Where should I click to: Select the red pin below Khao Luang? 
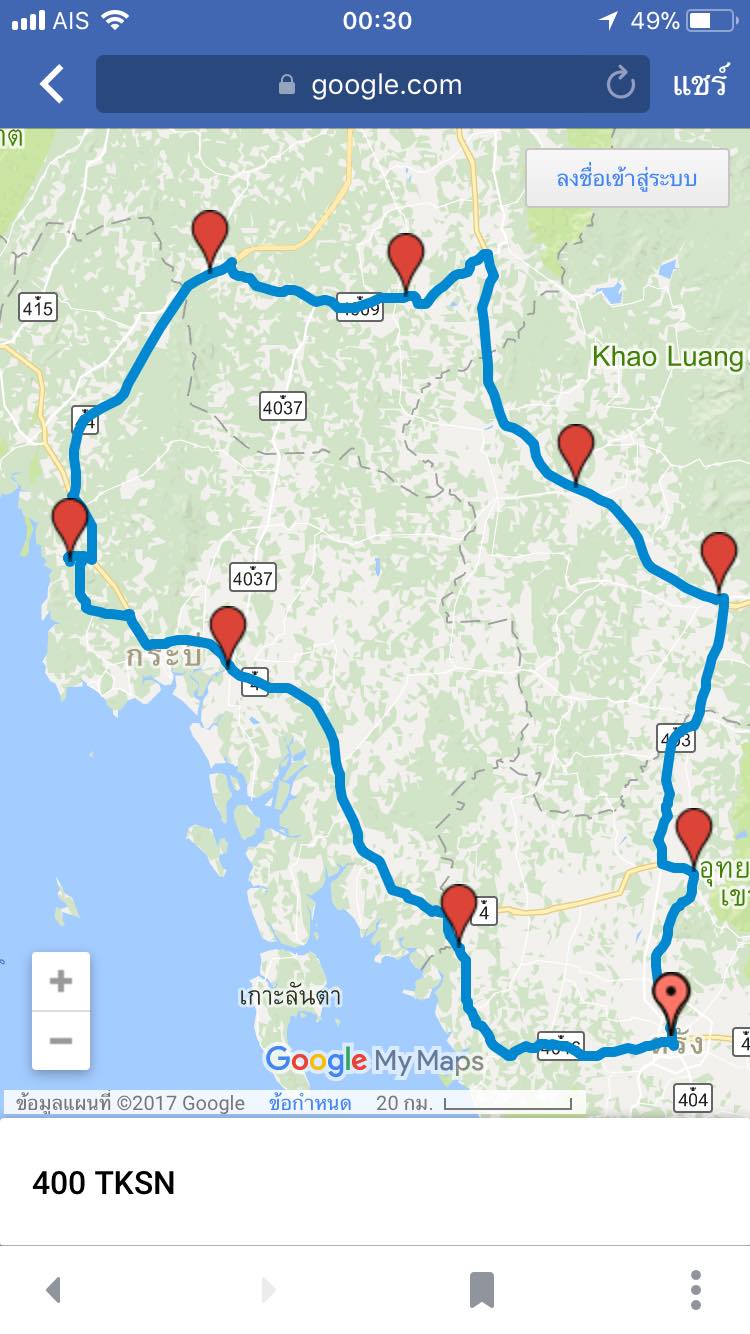click(x=576, y=450)
